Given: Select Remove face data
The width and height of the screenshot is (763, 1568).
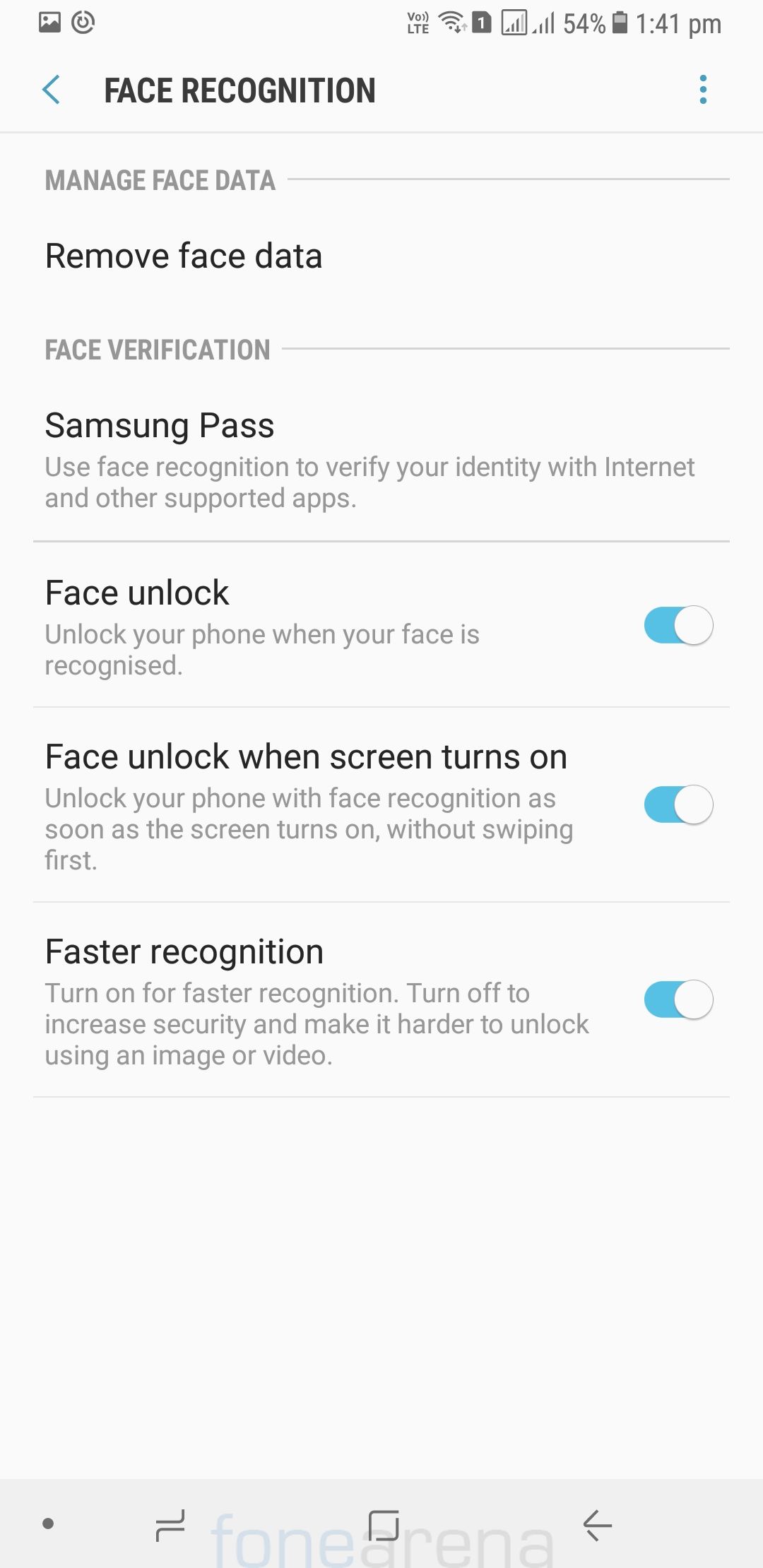Looking at the screenshot, I should [x=184, y=256].
